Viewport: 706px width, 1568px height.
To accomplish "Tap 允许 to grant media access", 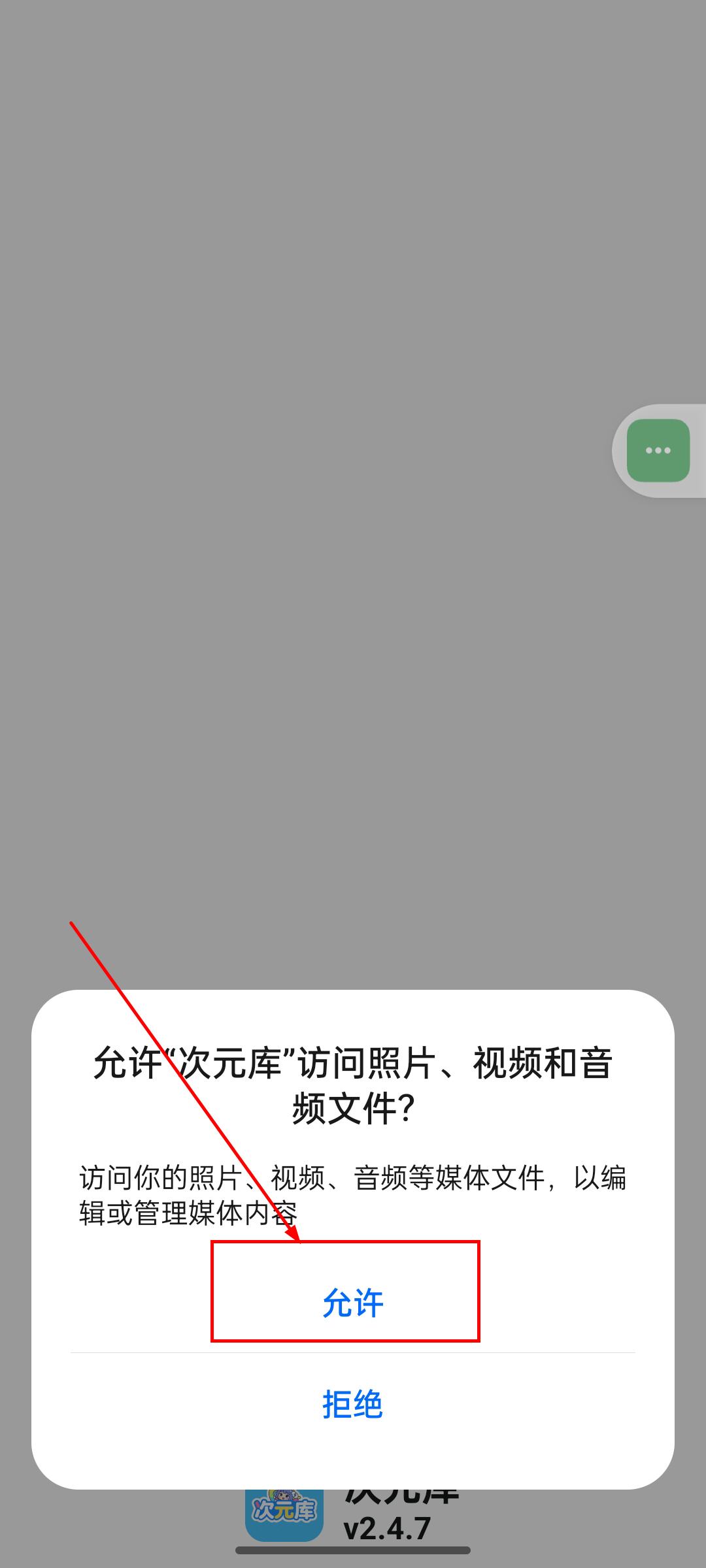I will click(352, 1303).
